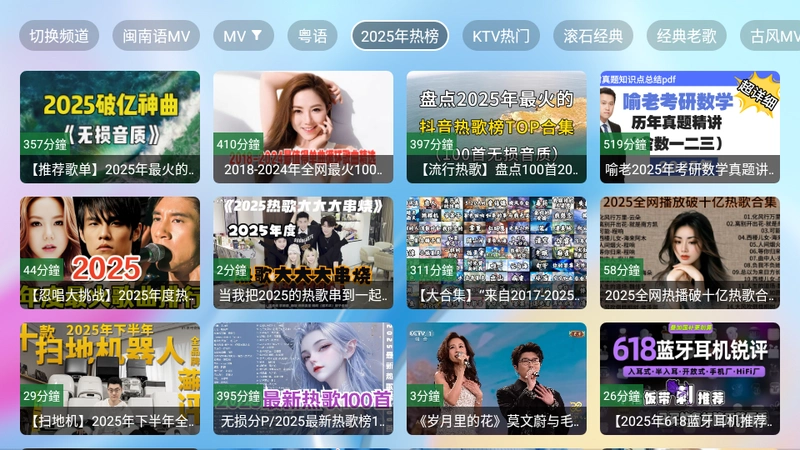Open 《岁月里的花》莫文蔚 video
Viewport: 800px width, 450px height.
496,379
